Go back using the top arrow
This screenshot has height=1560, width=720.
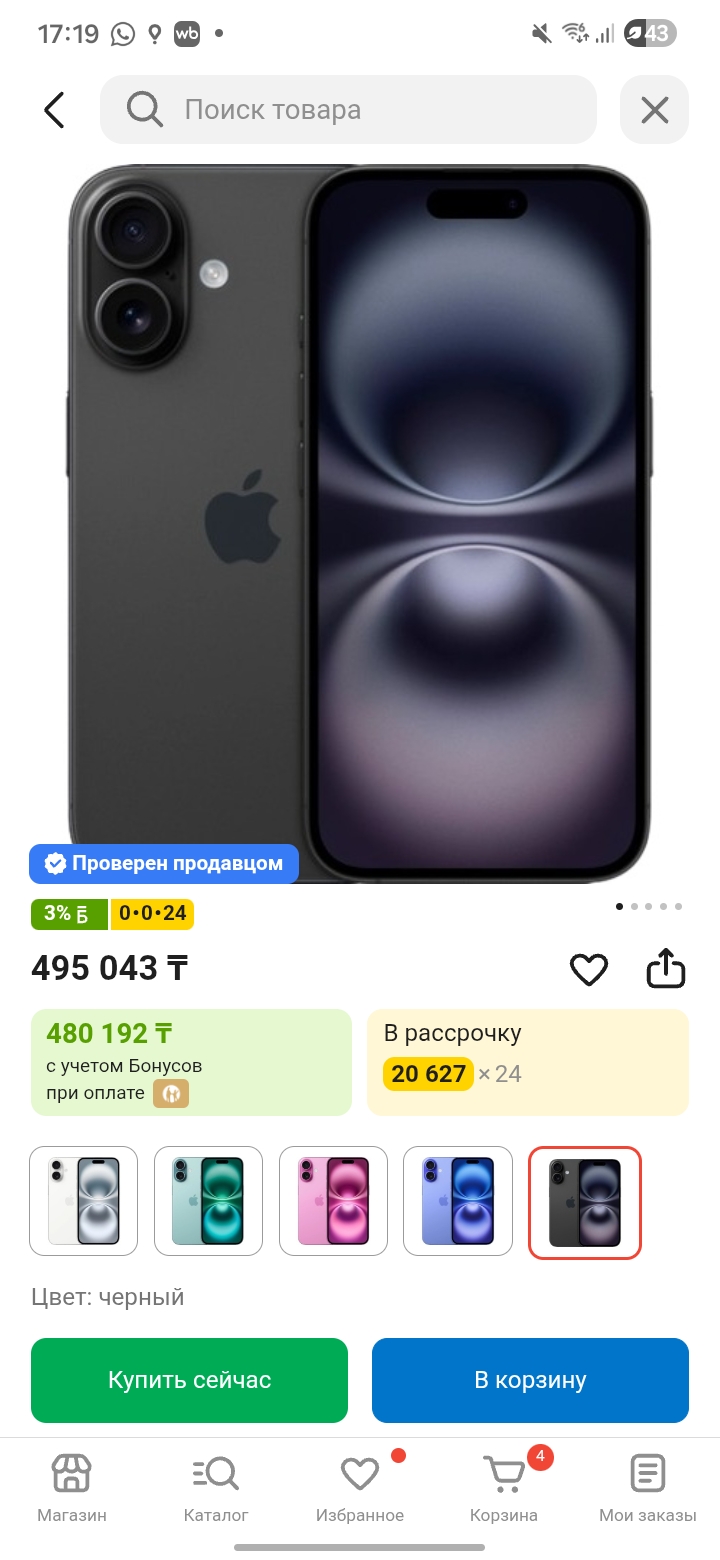click(x=54, y=110)
